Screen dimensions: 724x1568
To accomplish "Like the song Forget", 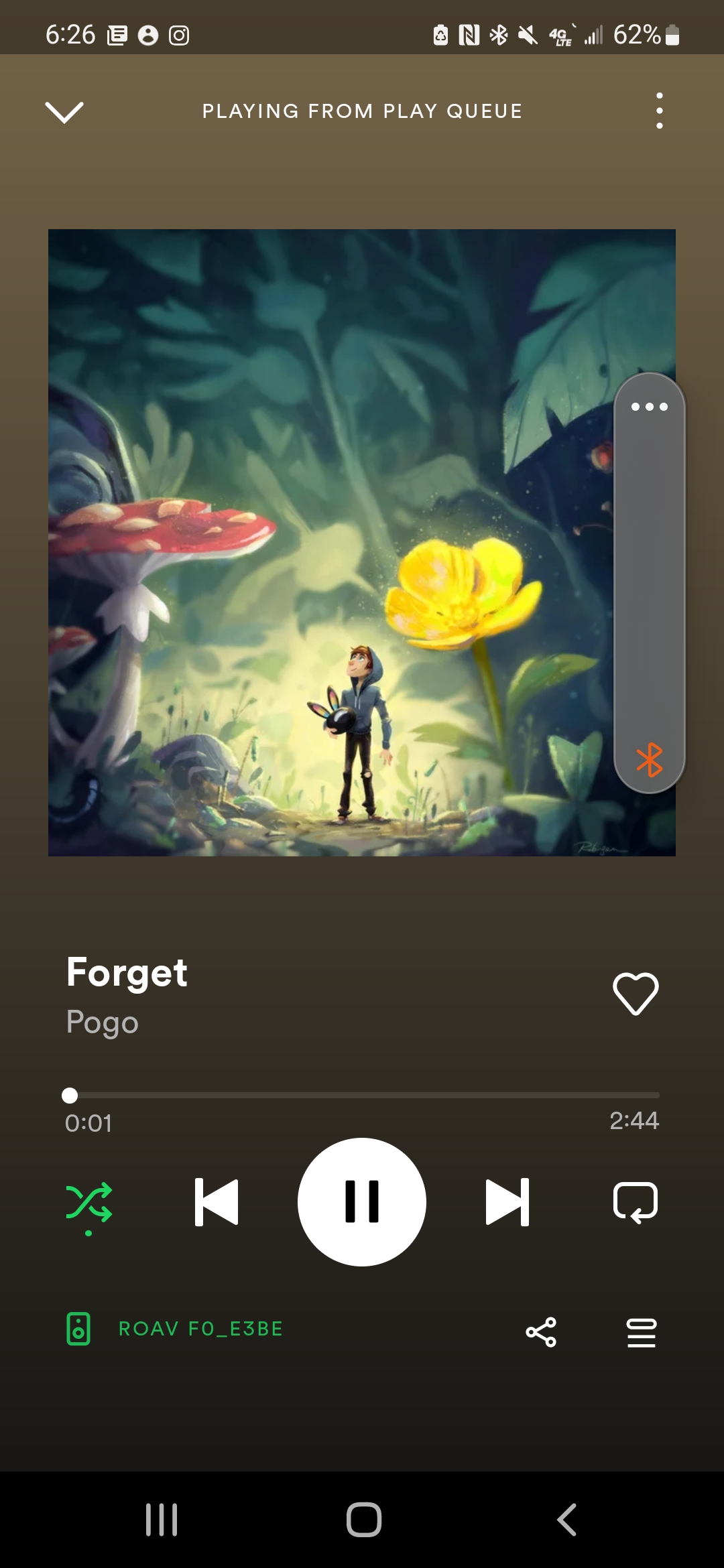I will [636, 993].
